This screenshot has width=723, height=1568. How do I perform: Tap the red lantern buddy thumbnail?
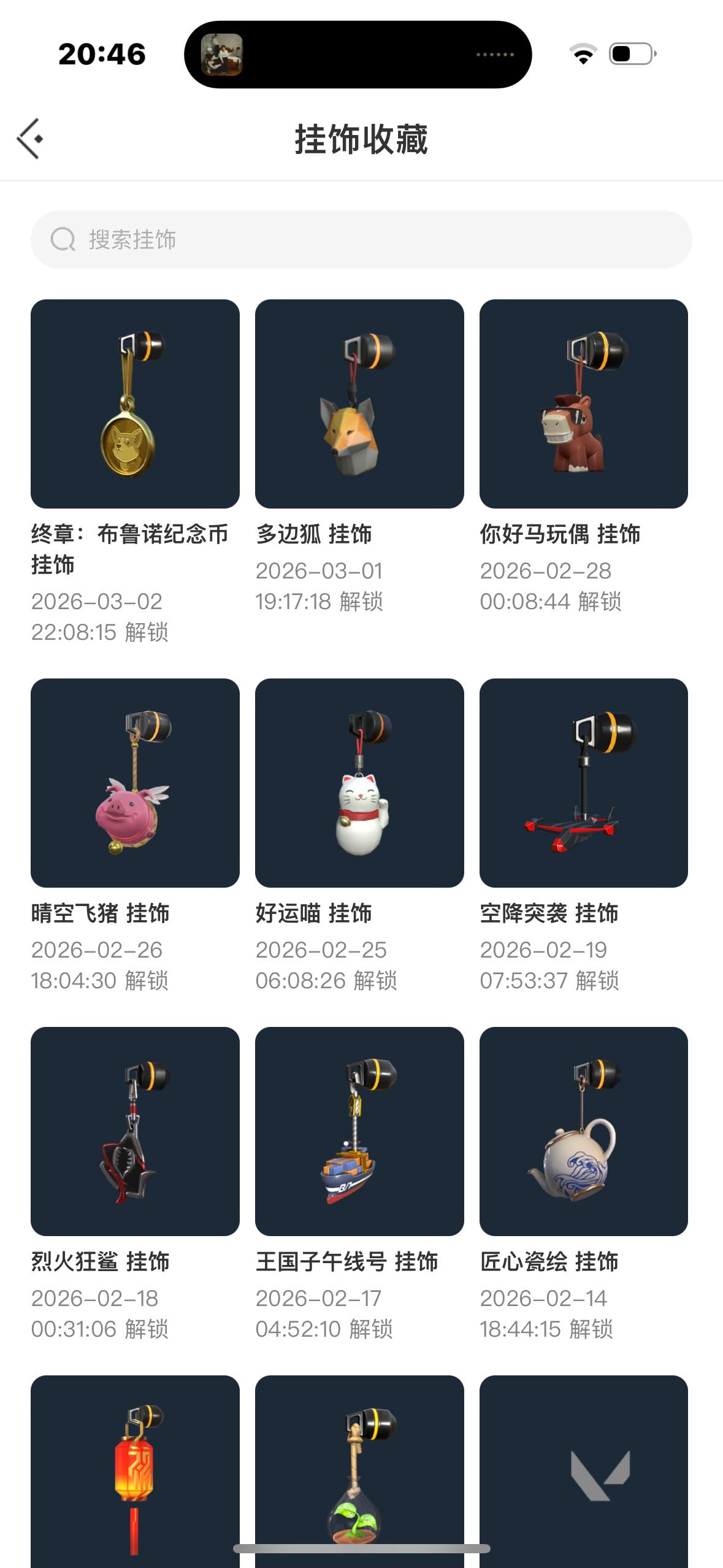tap(134, 1472)
